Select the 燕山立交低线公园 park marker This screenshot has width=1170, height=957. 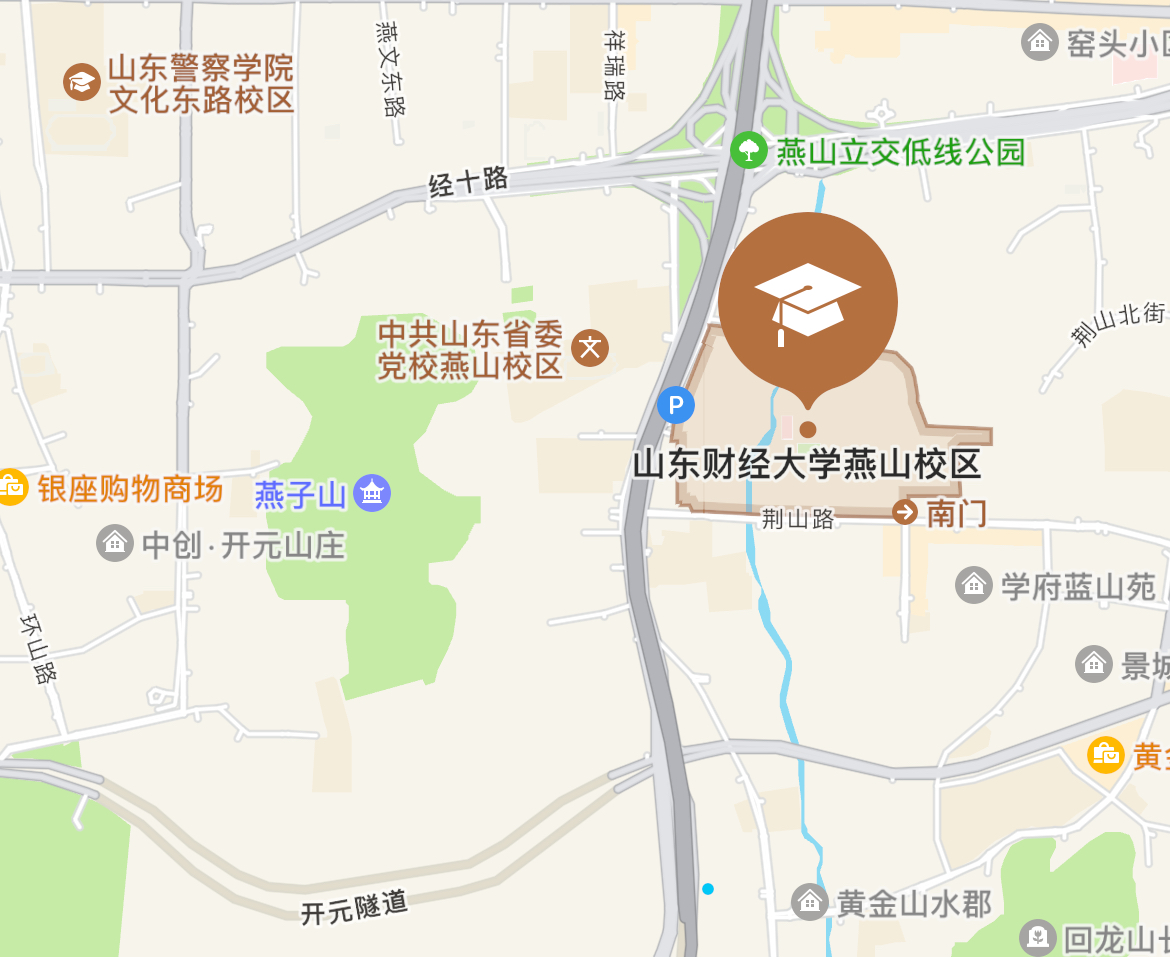pyautogui.click(x=748, y=151)
